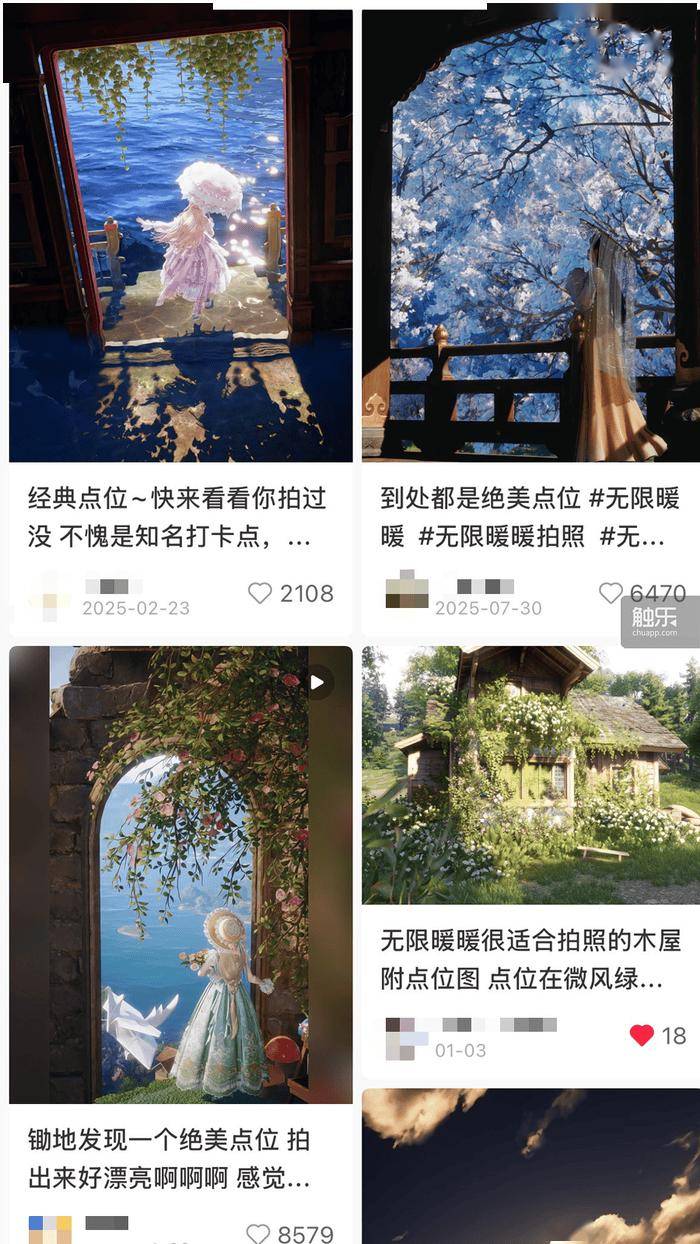
Task: Like the post with 8579 likes
Action: tap(258, 1233)
